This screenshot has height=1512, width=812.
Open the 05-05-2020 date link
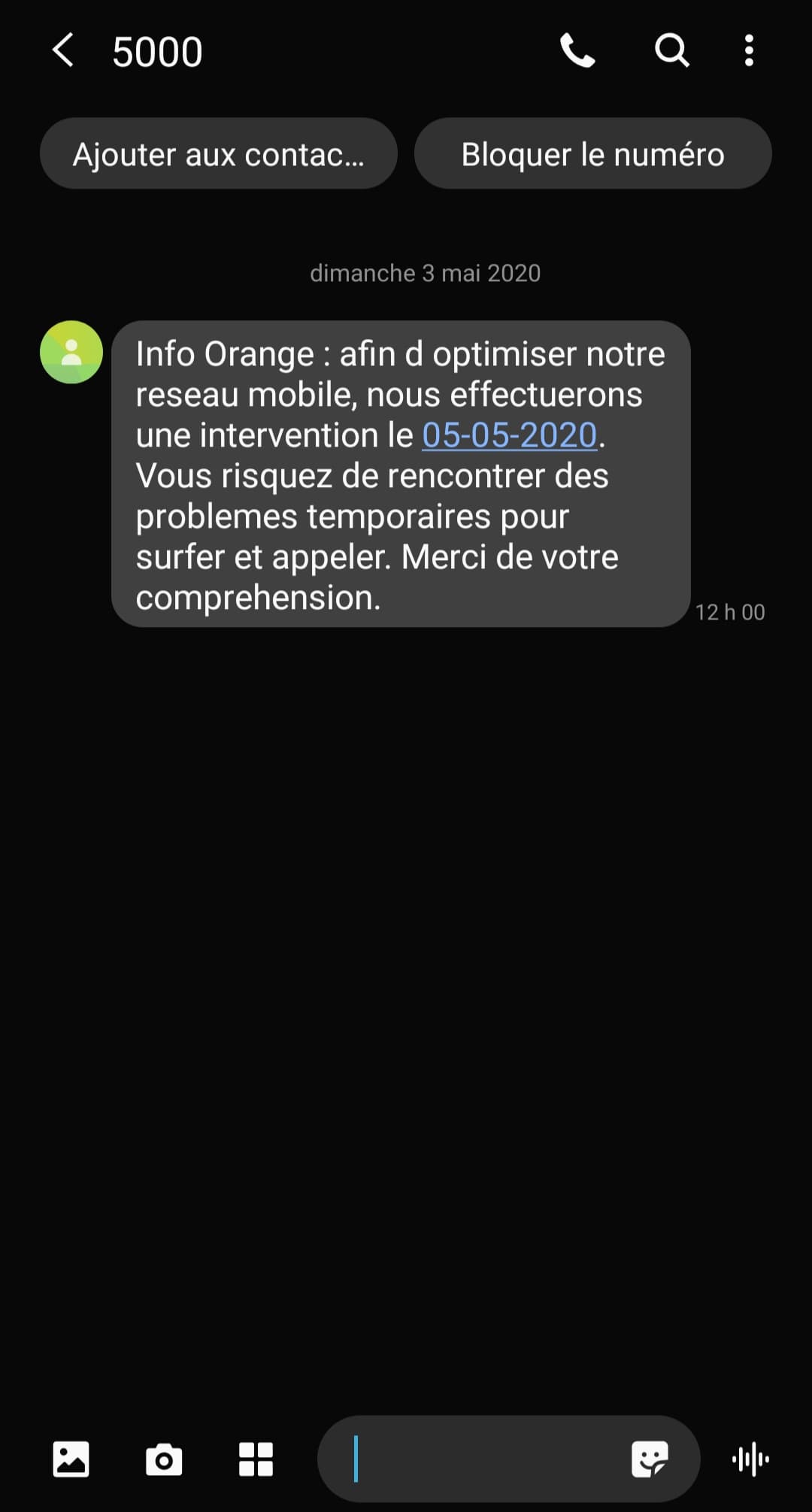point(510,435)
